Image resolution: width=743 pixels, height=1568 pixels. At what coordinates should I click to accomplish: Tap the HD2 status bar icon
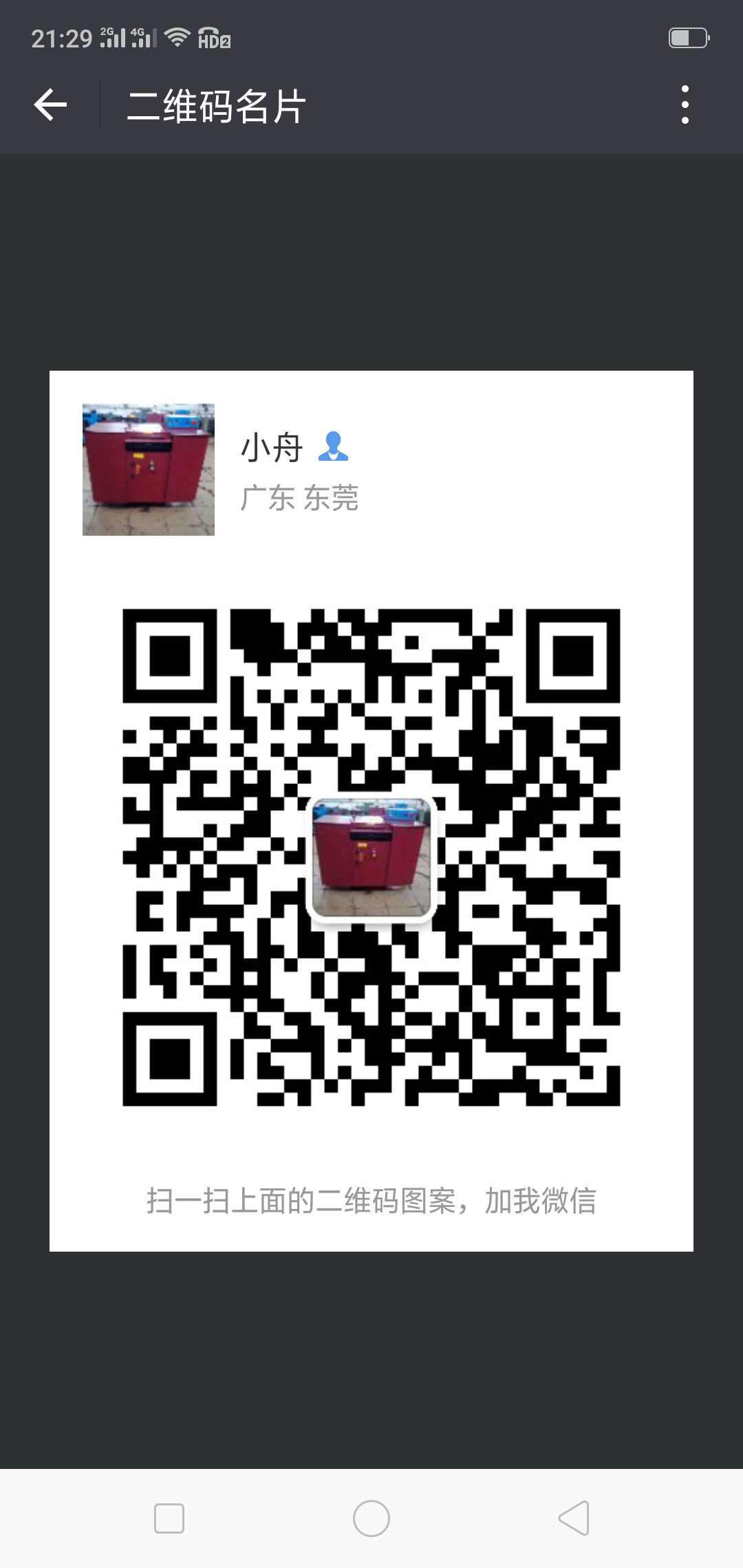tap(213, 39)
